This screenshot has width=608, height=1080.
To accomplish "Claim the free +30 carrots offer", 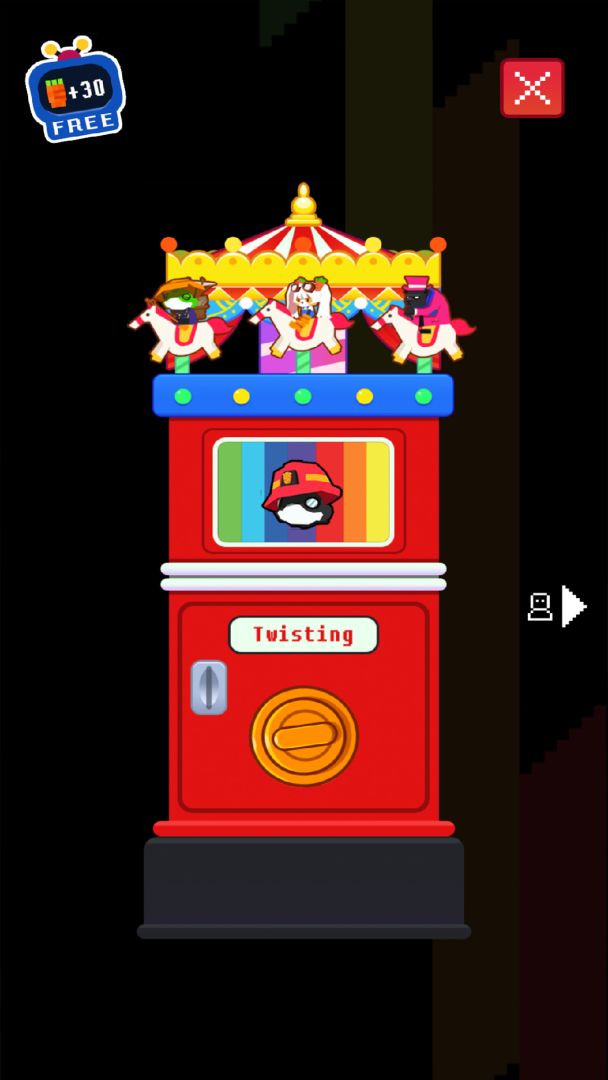I will [75, 92].
